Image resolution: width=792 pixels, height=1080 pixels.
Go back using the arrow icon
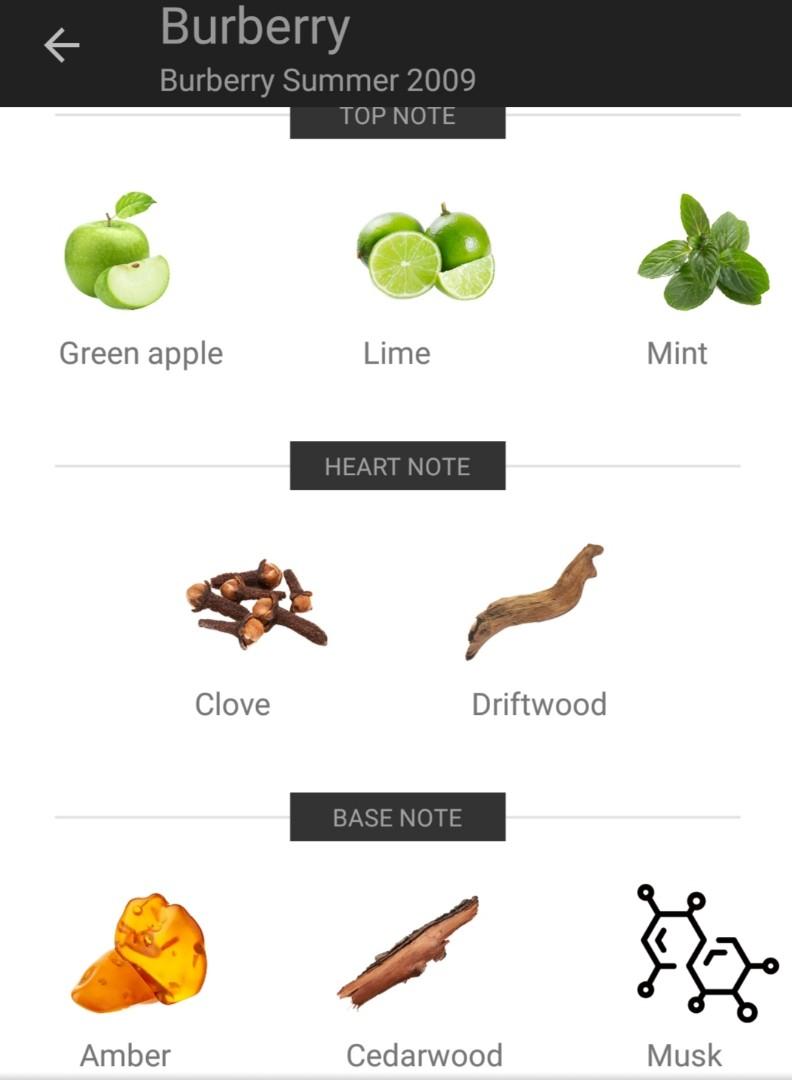61,45
